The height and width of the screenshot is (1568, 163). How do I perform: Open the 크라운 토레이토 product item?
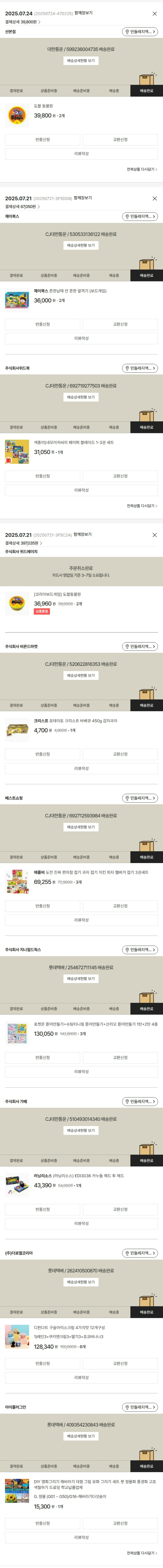pyautogui.click(x=75, y=721)
